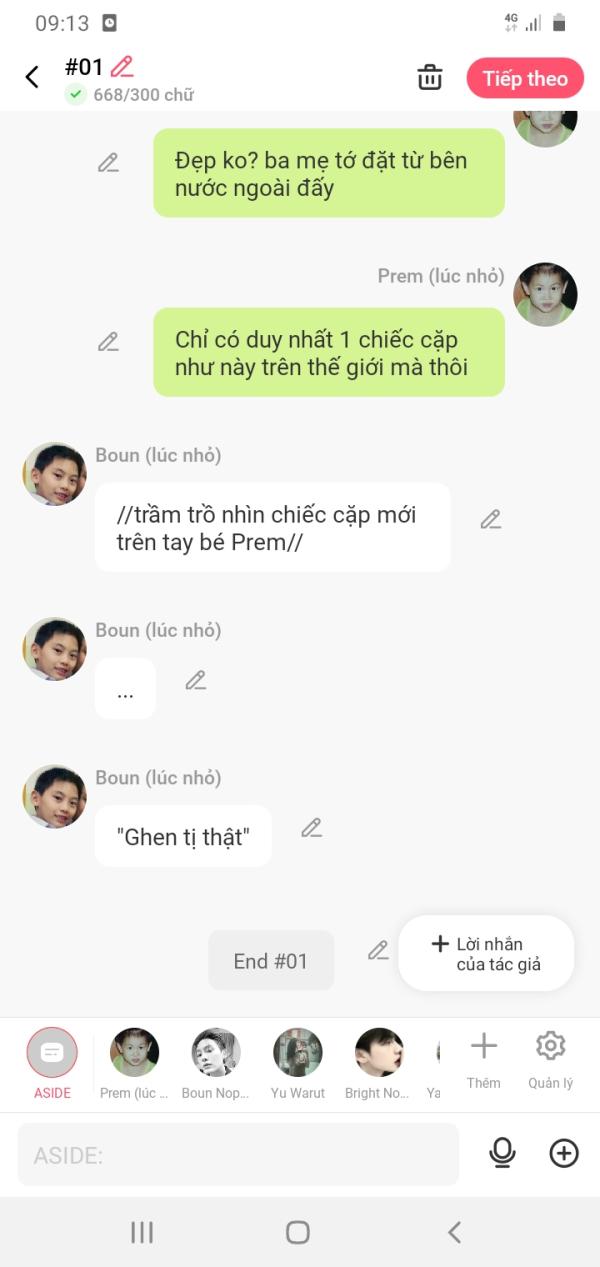Open Quản lý character settings

click(x=550, y=1060)
